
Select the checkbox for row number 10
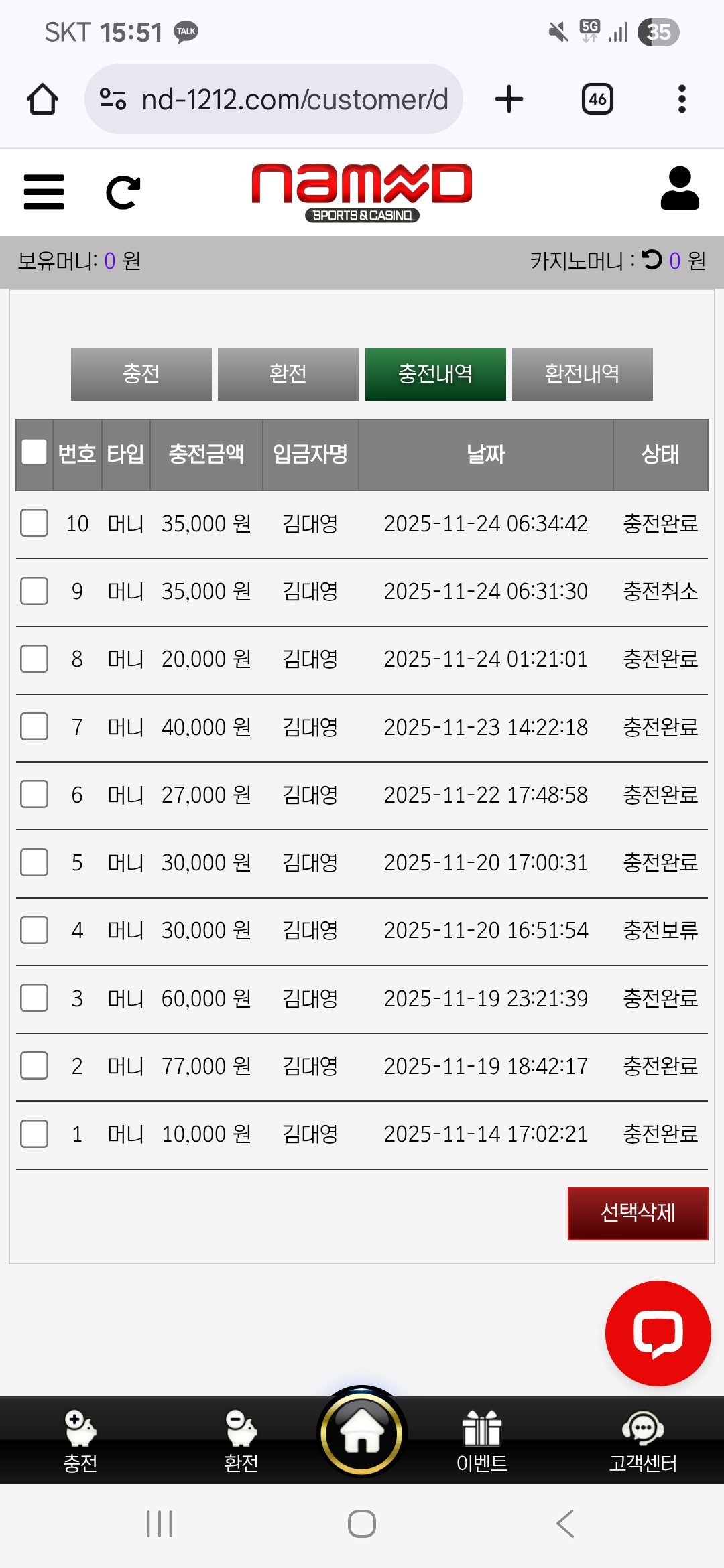point(34,523)
